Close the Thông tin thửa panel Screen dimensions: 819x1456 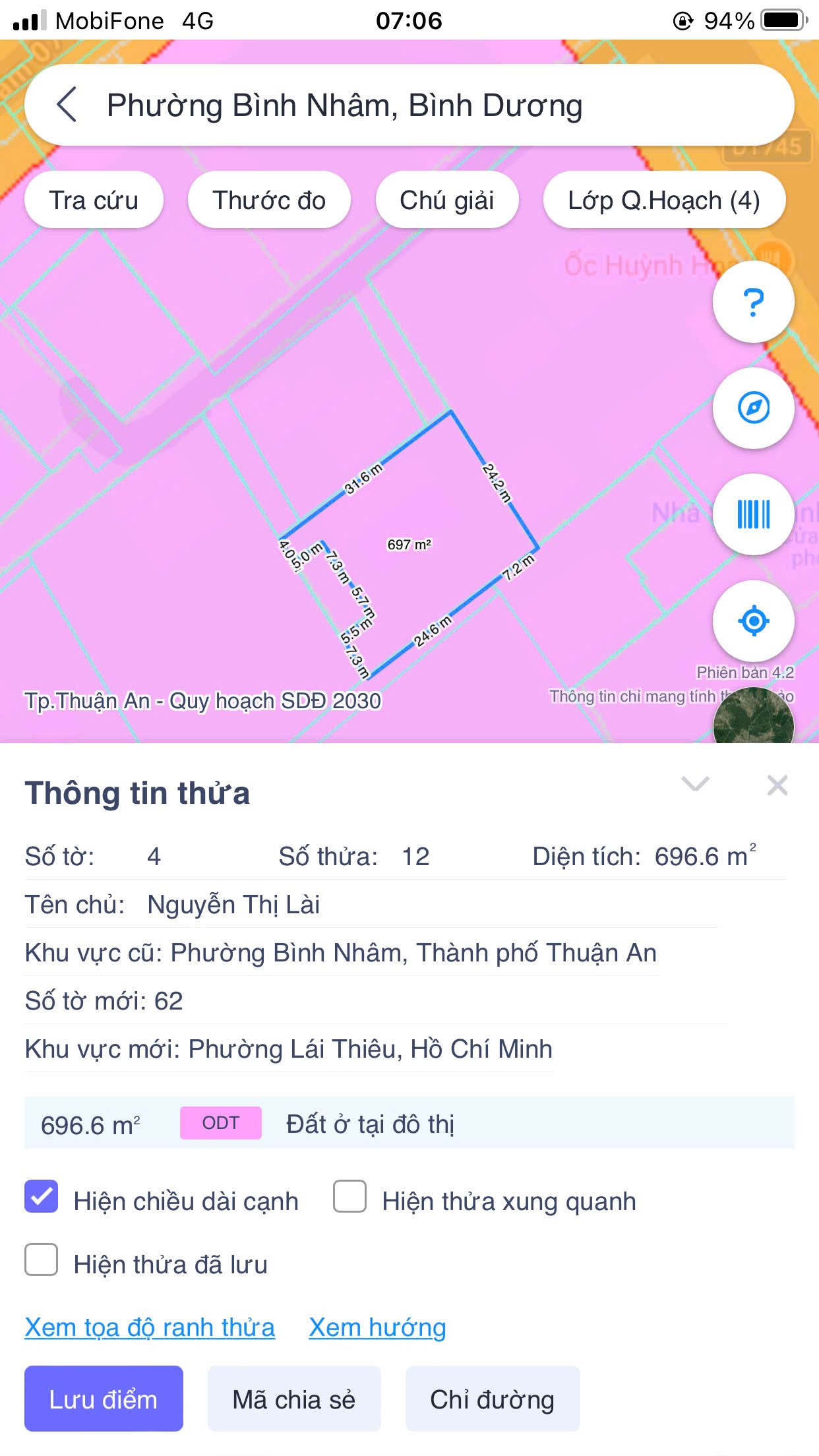[777, 785]
